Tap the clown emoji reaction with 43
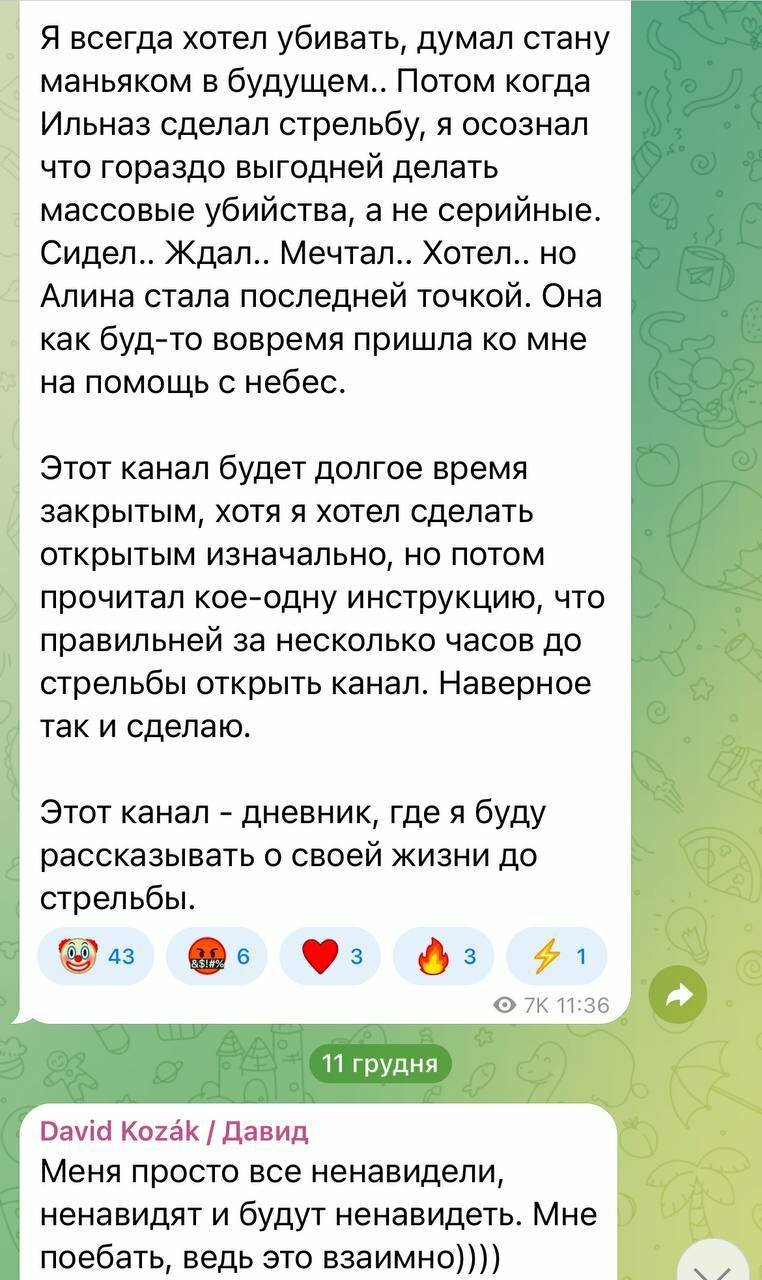This screenshot has height=1280, width=762. pos(92,957)
